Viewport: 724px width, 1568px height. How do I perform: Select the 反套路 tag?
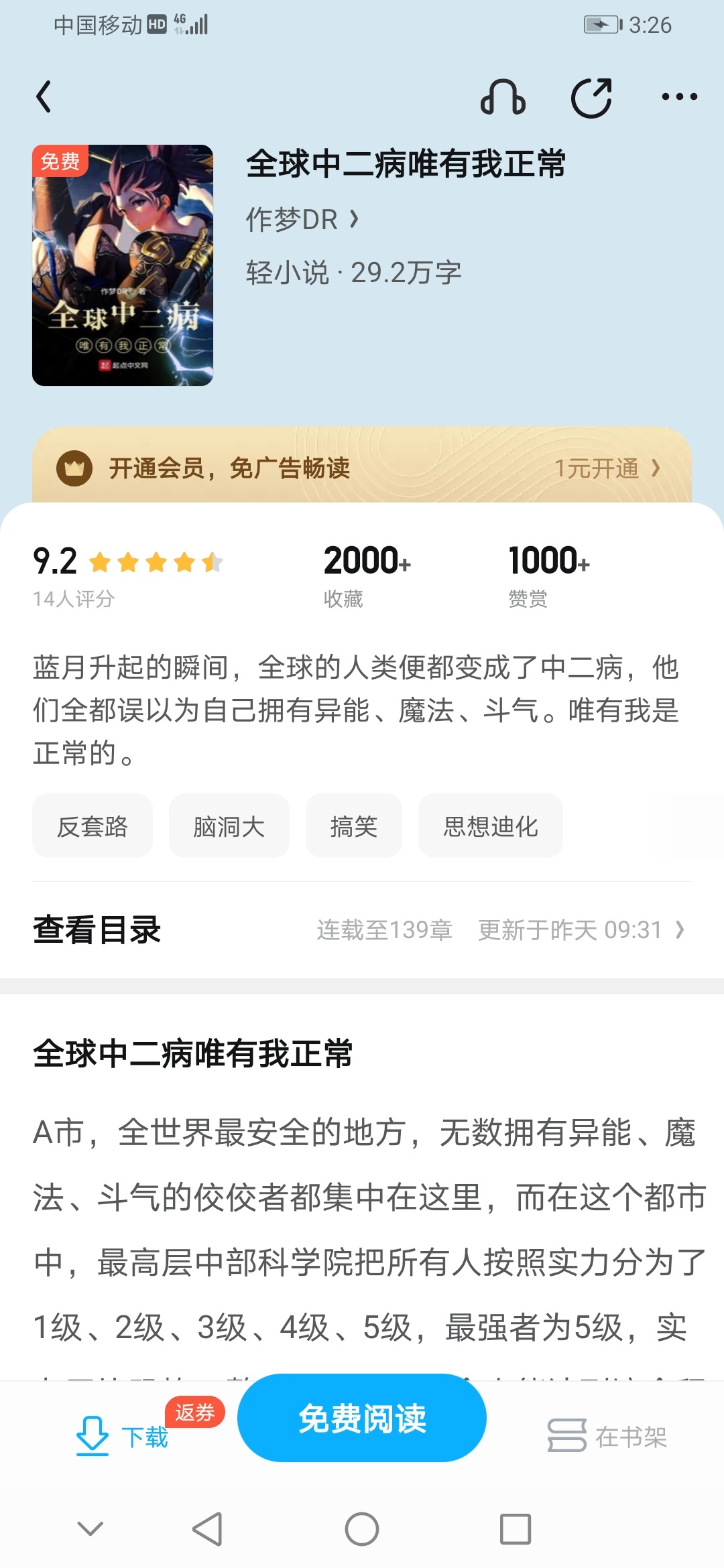coord(93,826)
